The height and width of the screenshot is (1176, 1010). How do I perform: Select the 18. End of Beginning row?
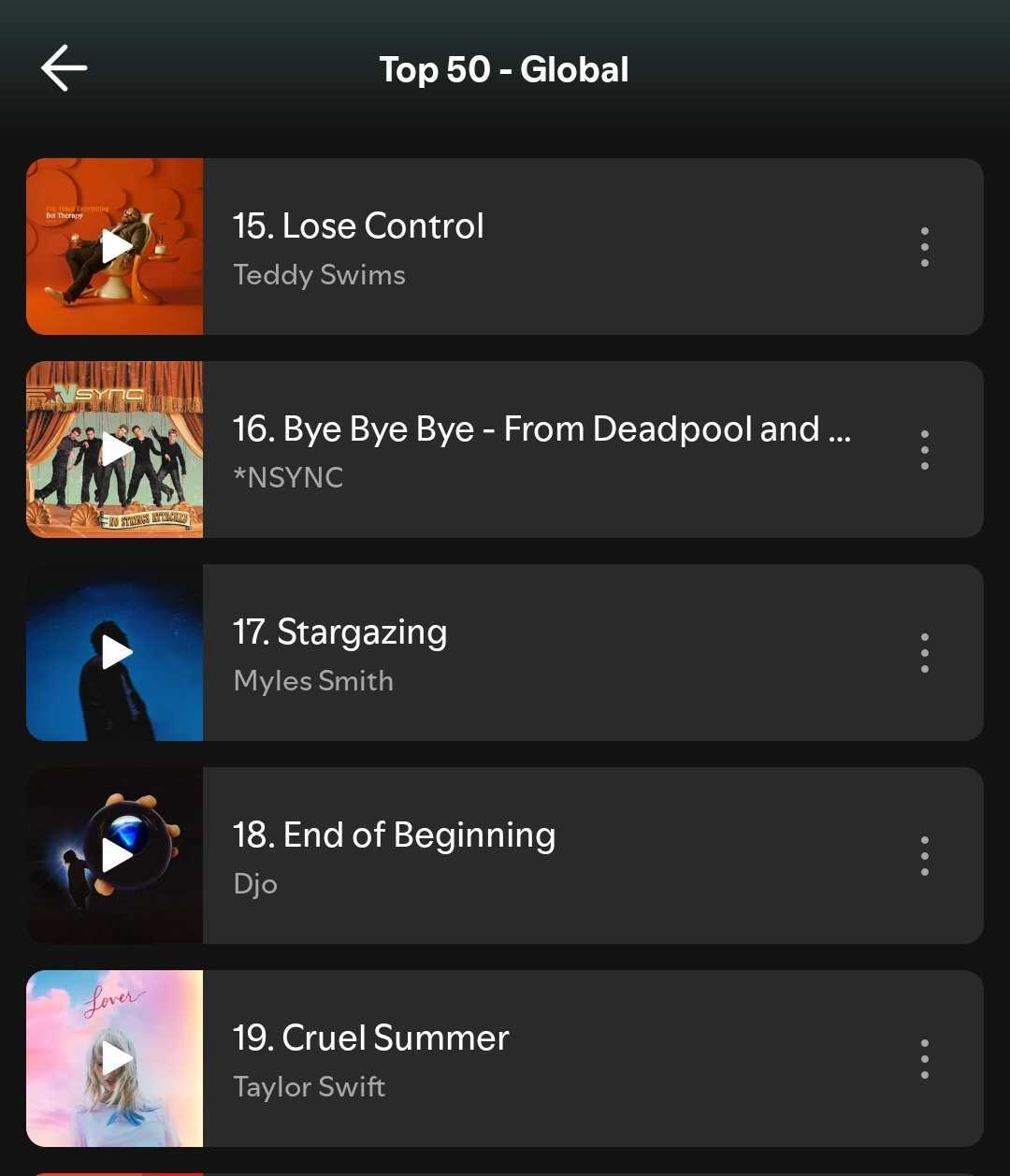(x=542, y=856)
